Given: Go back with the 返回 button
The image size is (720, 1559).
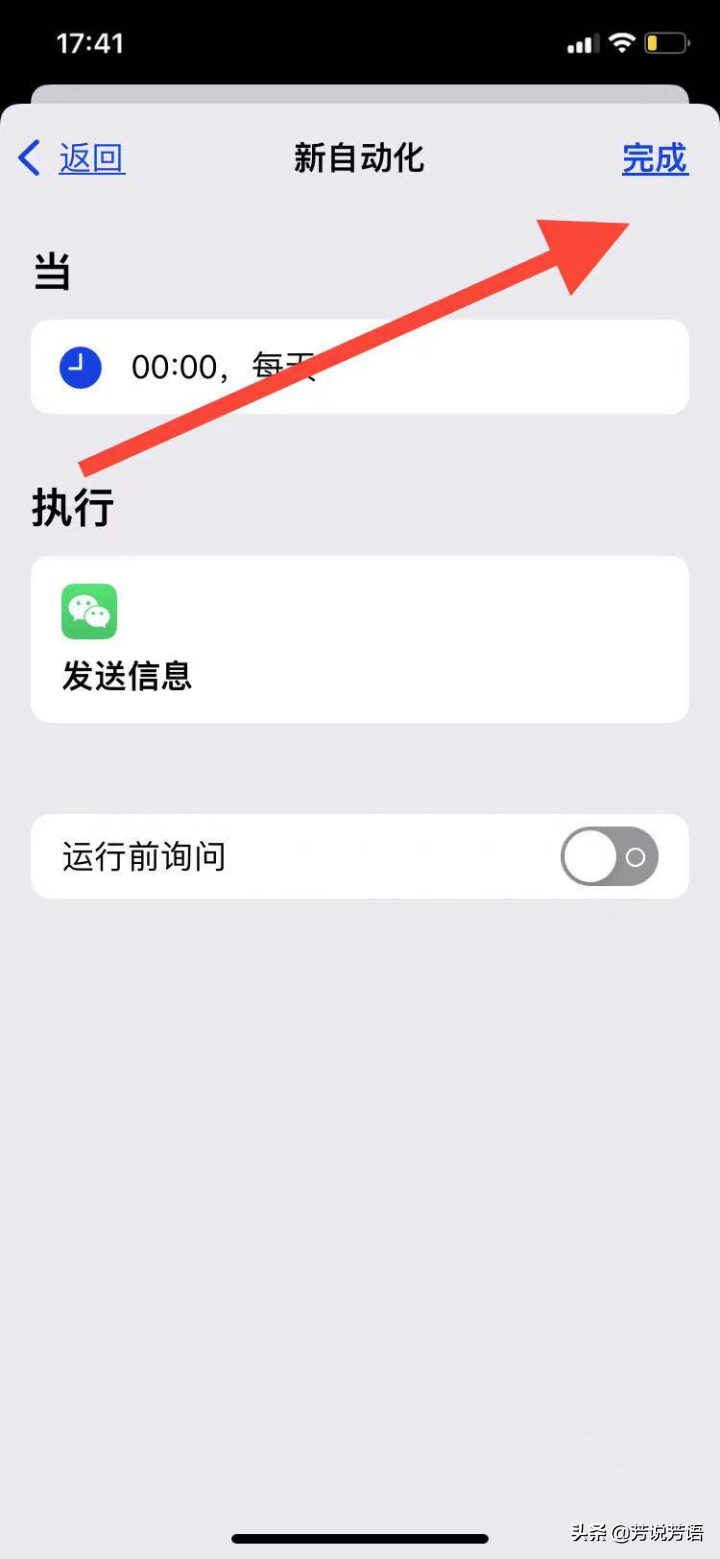Looking at the screenshot, I should [72, 158].
